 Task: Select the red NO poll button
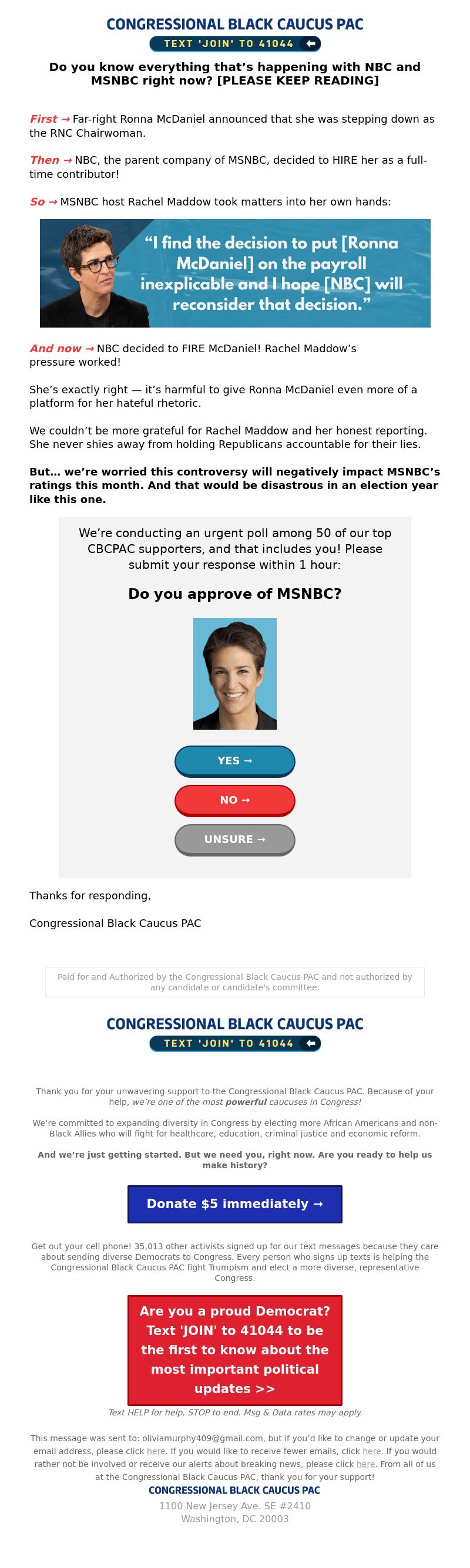[234, 800]
